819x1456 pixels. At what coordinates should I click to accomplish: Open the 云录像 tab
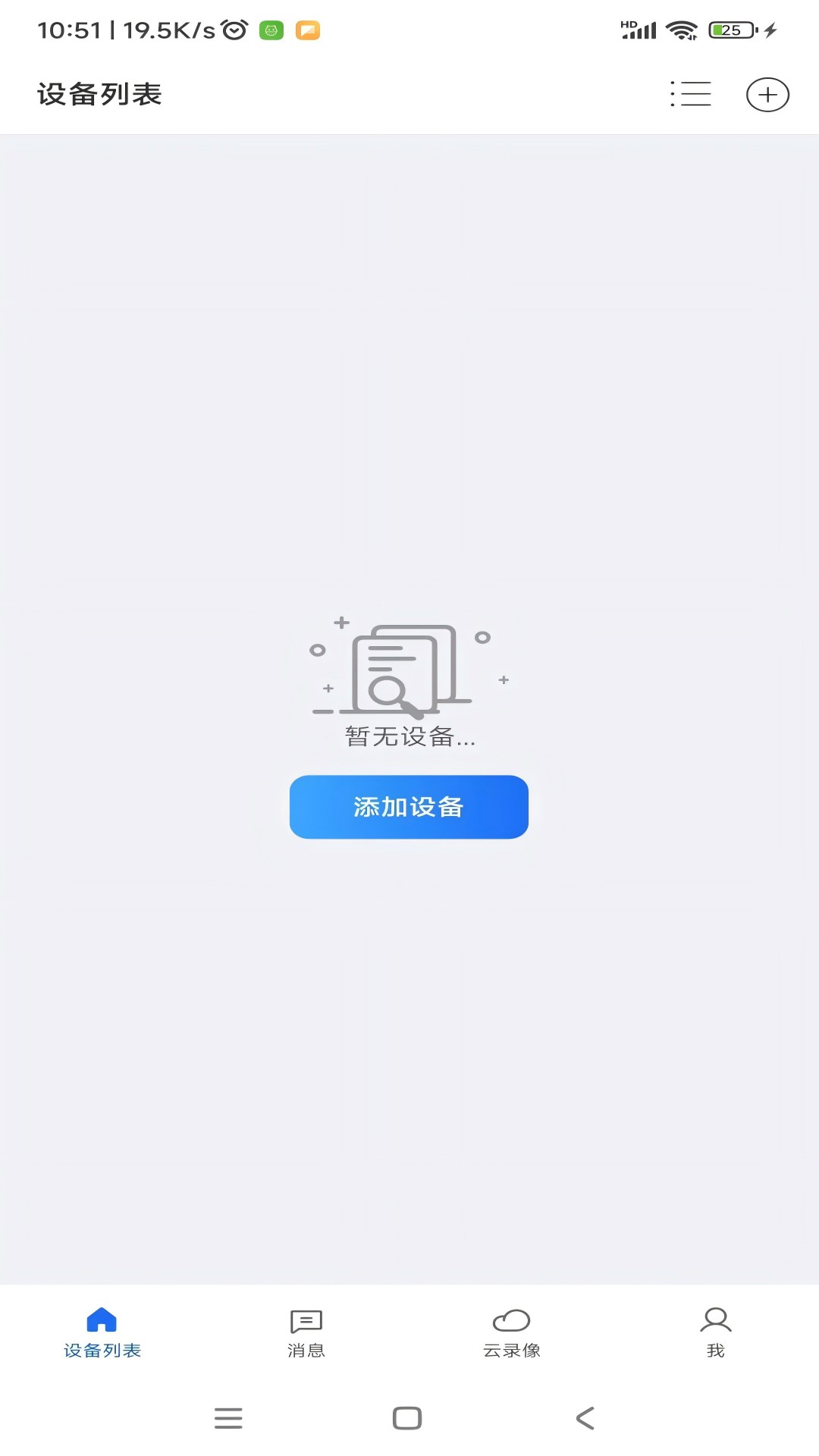(x=511, y=1333)
